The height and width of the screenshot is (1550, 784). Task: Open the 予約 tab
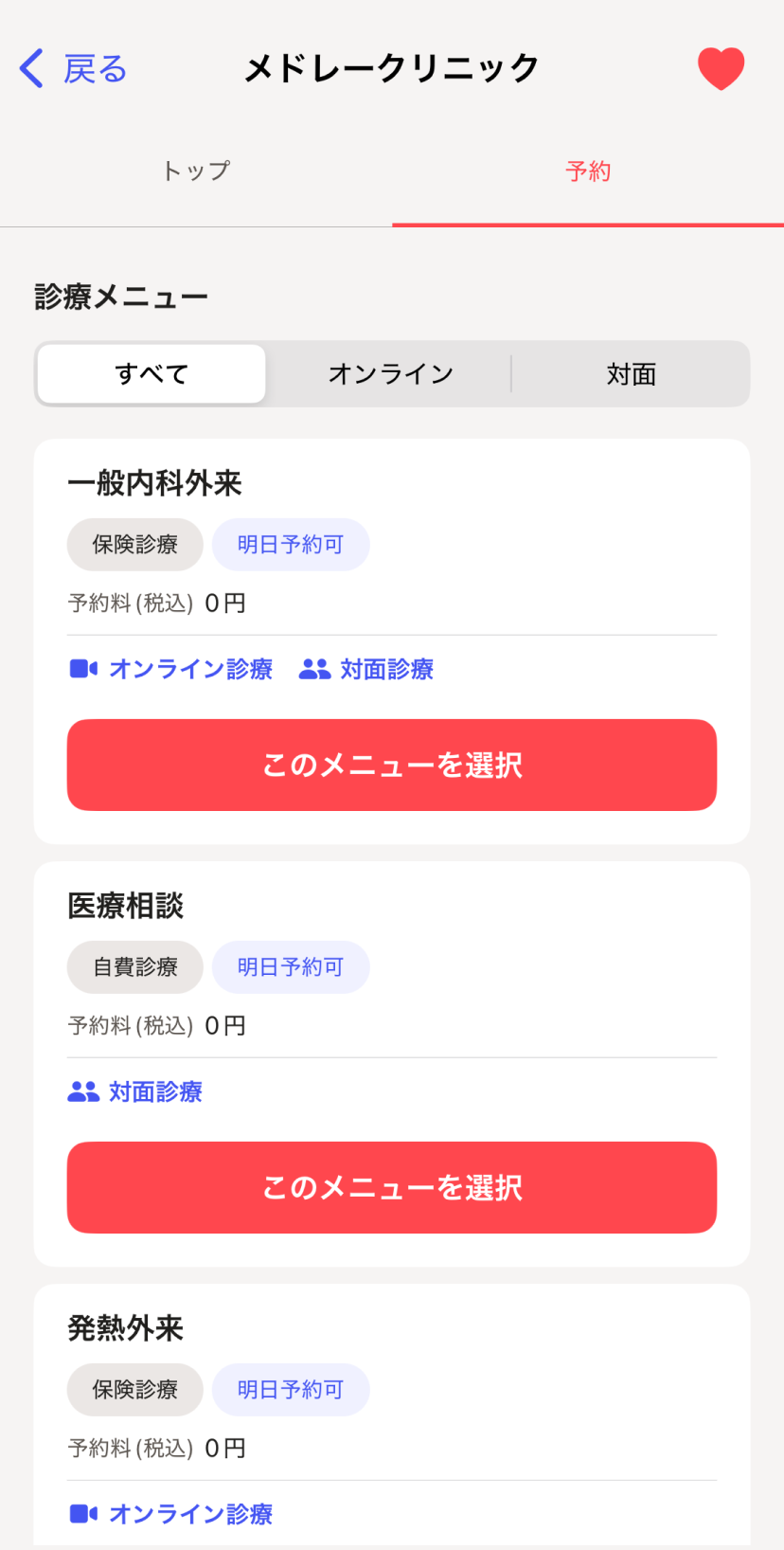tap(588, 171)
